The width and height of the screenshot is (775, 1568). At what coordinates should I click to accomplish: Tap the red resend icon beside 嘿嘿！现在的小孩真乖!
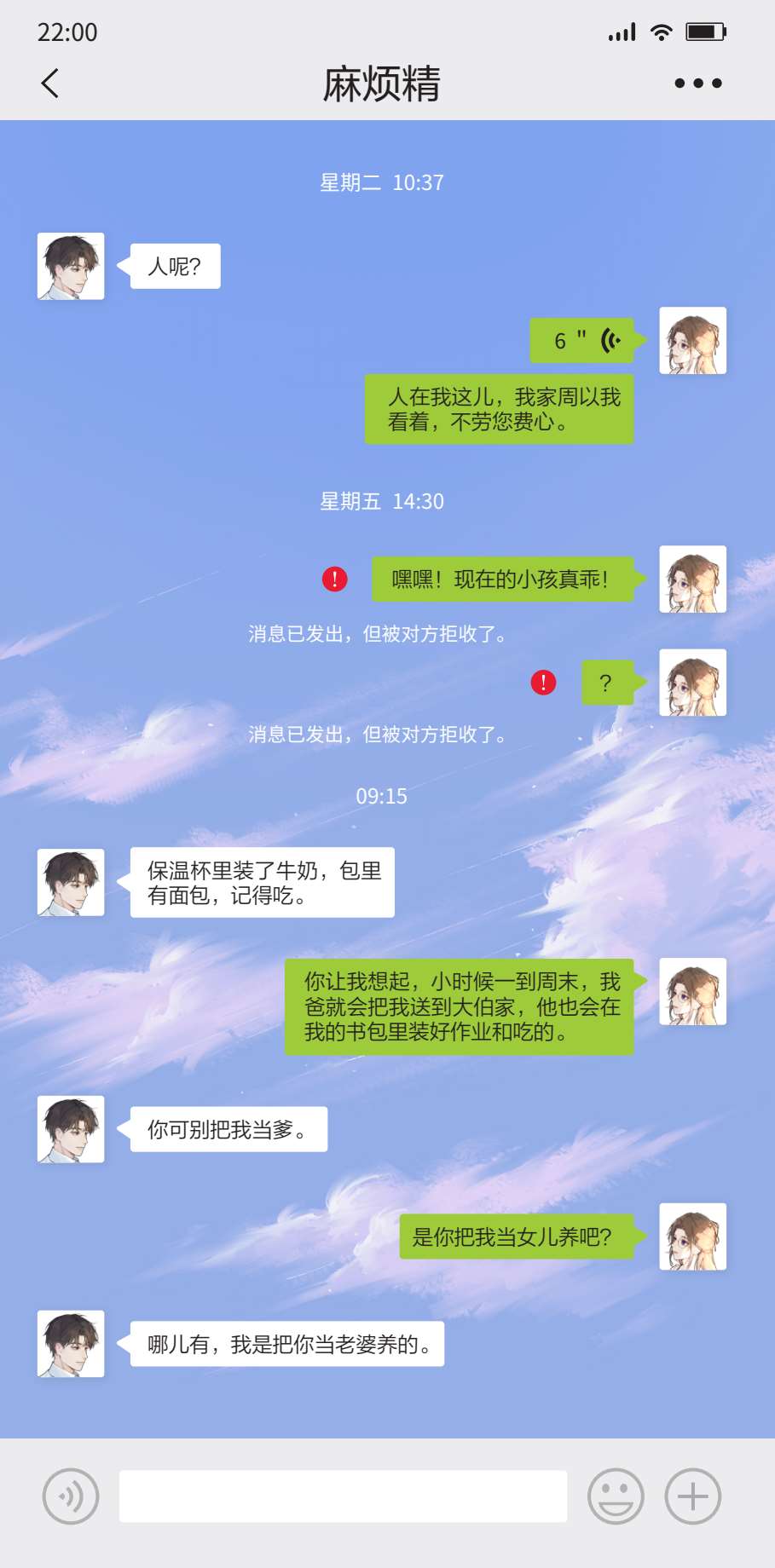(335, 579)
